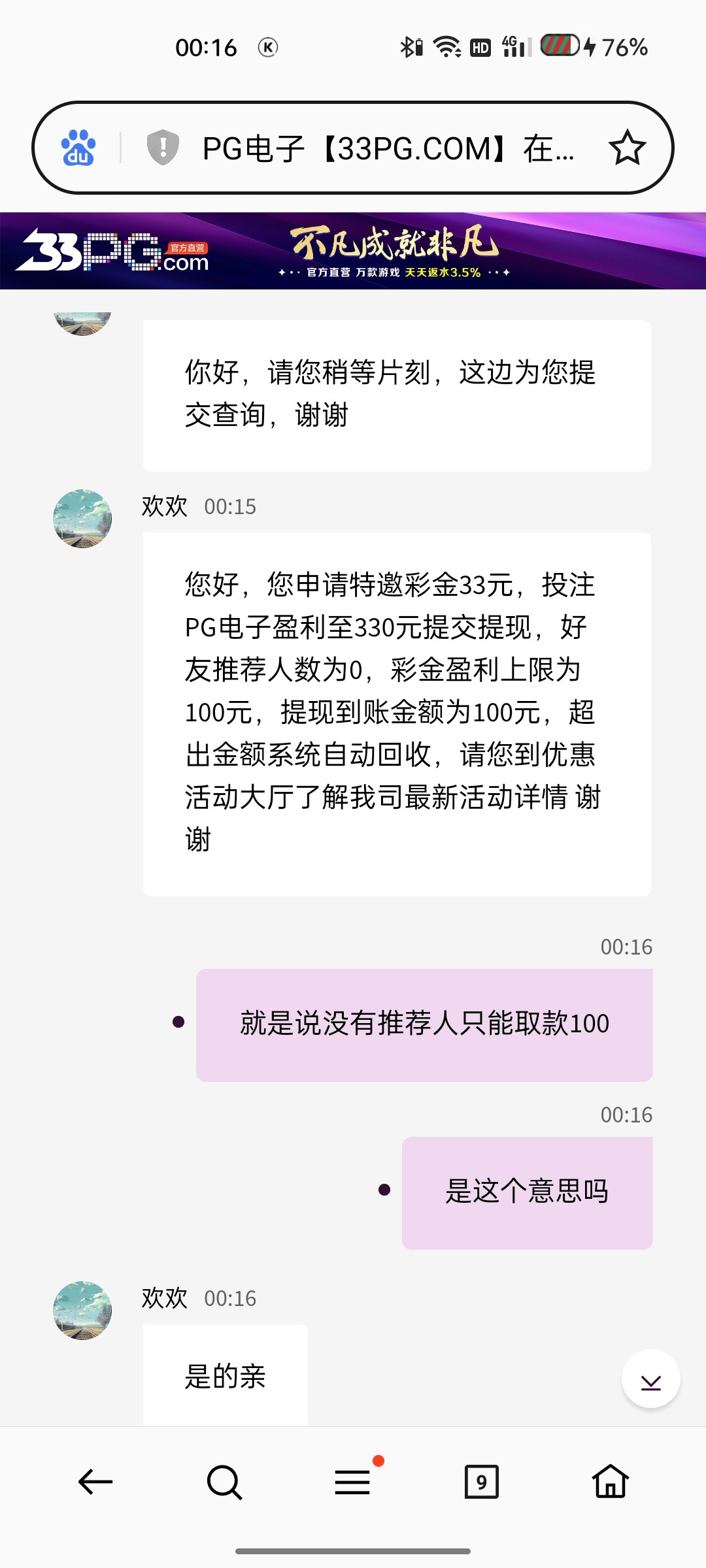The height and width of the screenshot is (1568, 706).
Task: Tap the PG电子 address bar text
Action: tap(388, 148)
